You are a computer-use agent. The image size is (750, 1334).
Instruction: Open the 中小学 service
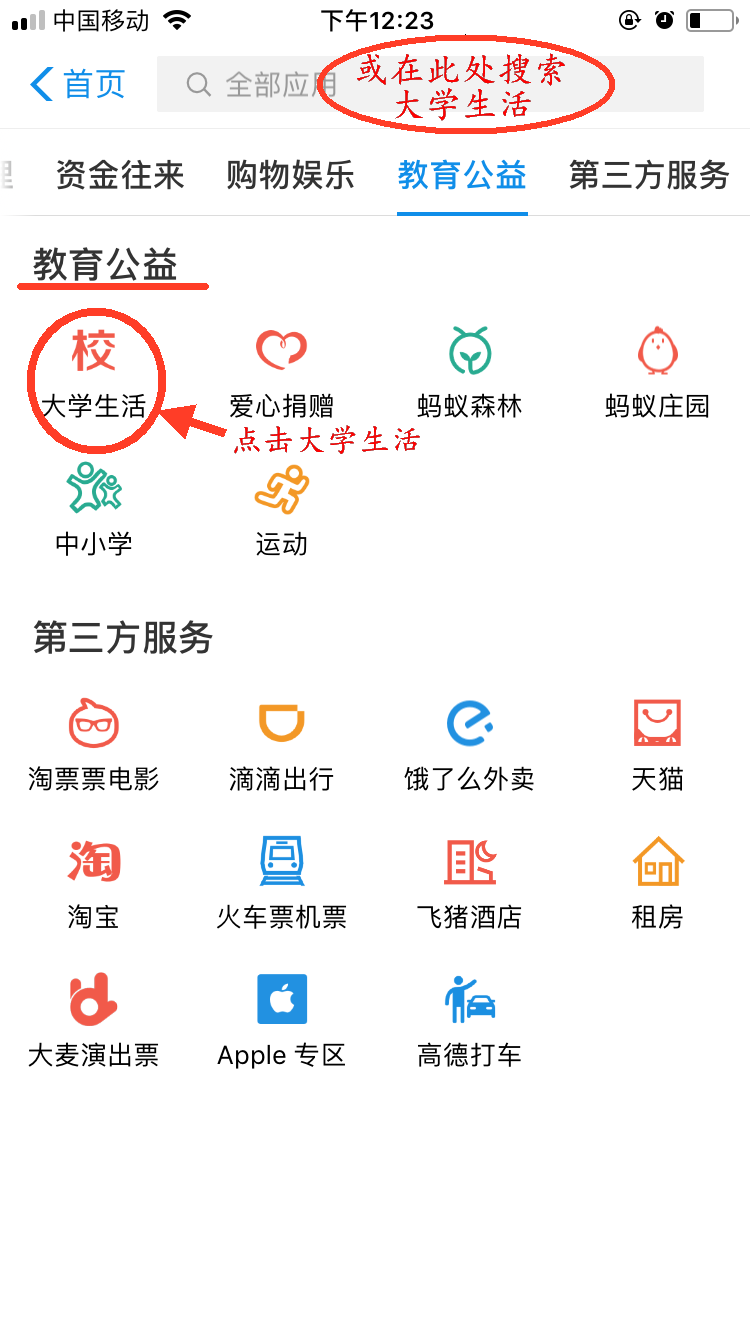(x=93, y=510)
